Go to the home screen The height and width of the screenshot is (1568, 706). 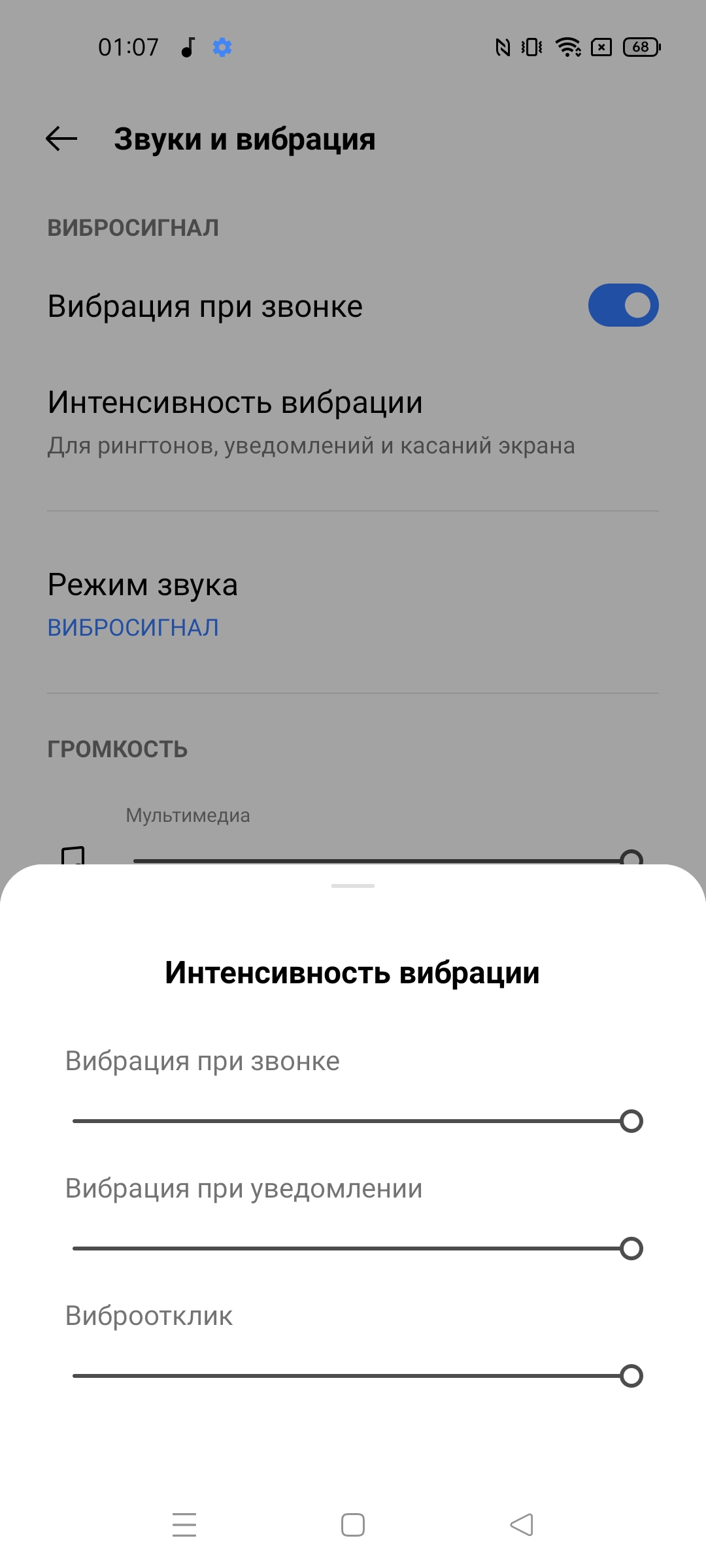[x=353, y=1525]
